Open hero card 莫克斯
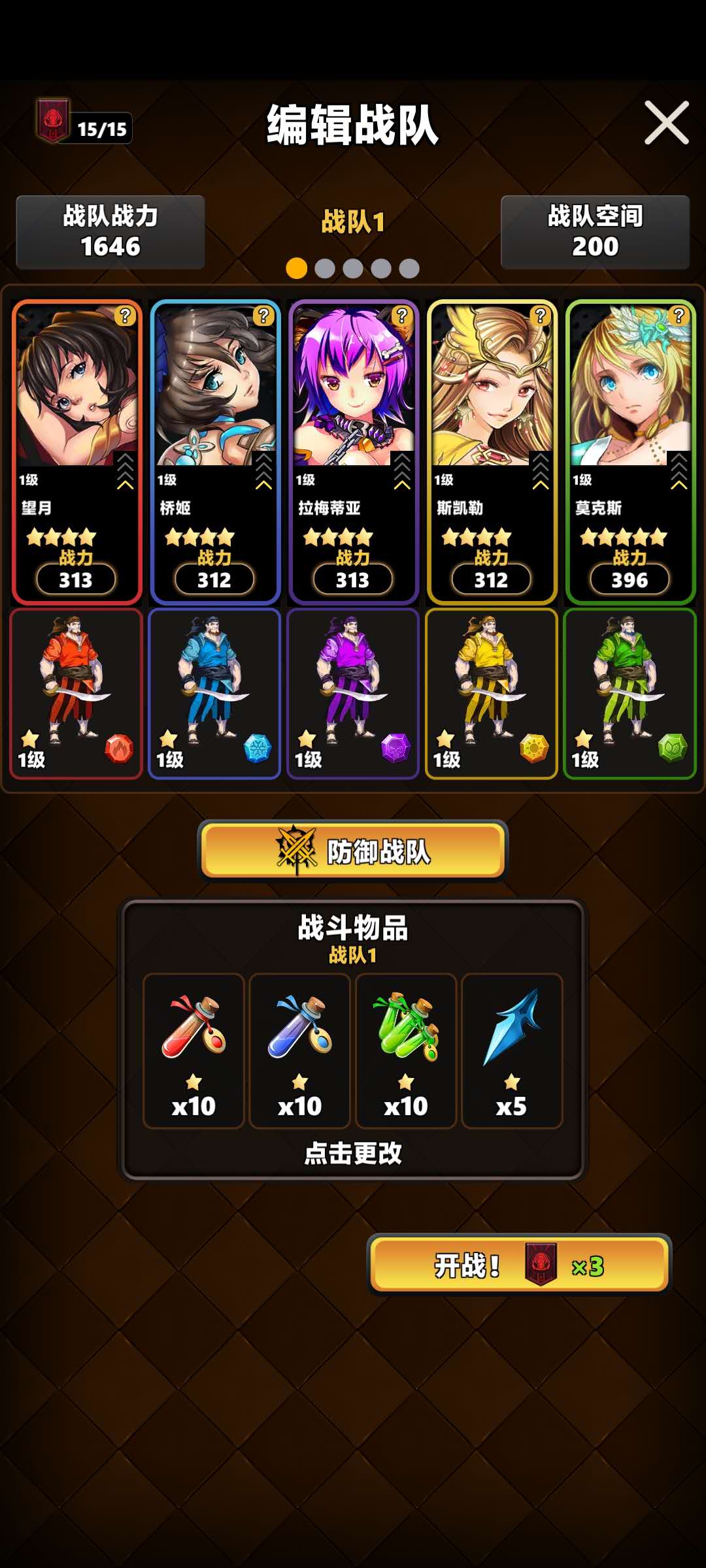Image resolution: width=706 pixels, height=1568 pixels. coord(630,451)
